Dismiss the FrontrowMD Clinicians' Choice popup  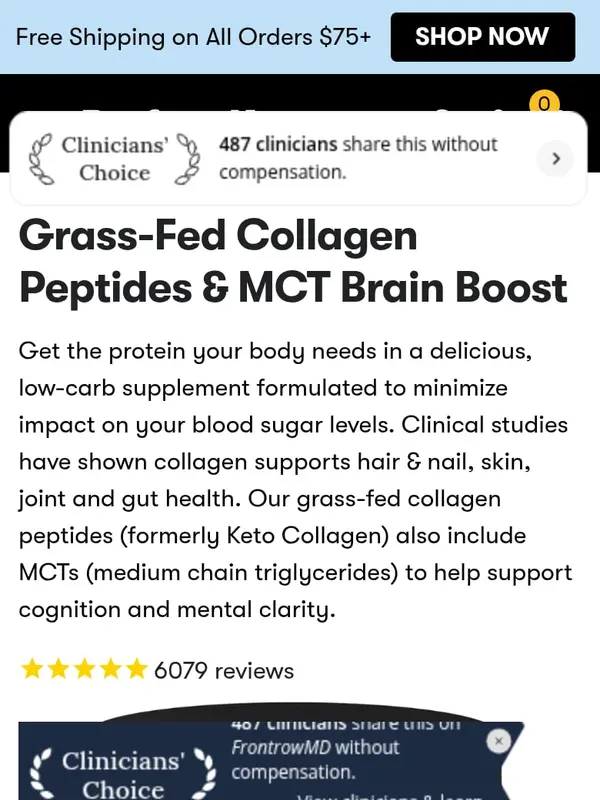[x=498, y=741]
